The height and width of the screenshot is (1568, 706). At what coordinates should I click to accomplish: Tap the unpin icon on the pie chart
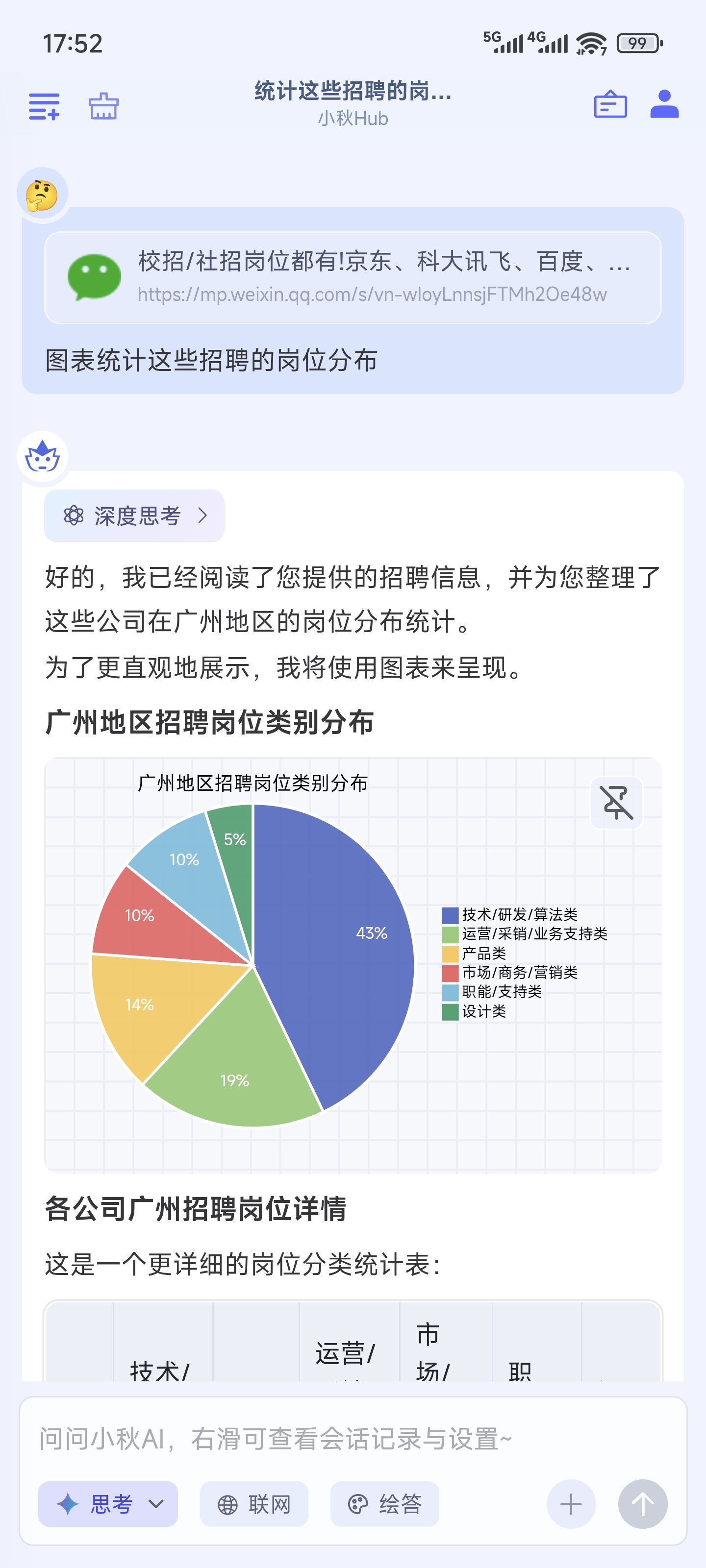point(616,802)
